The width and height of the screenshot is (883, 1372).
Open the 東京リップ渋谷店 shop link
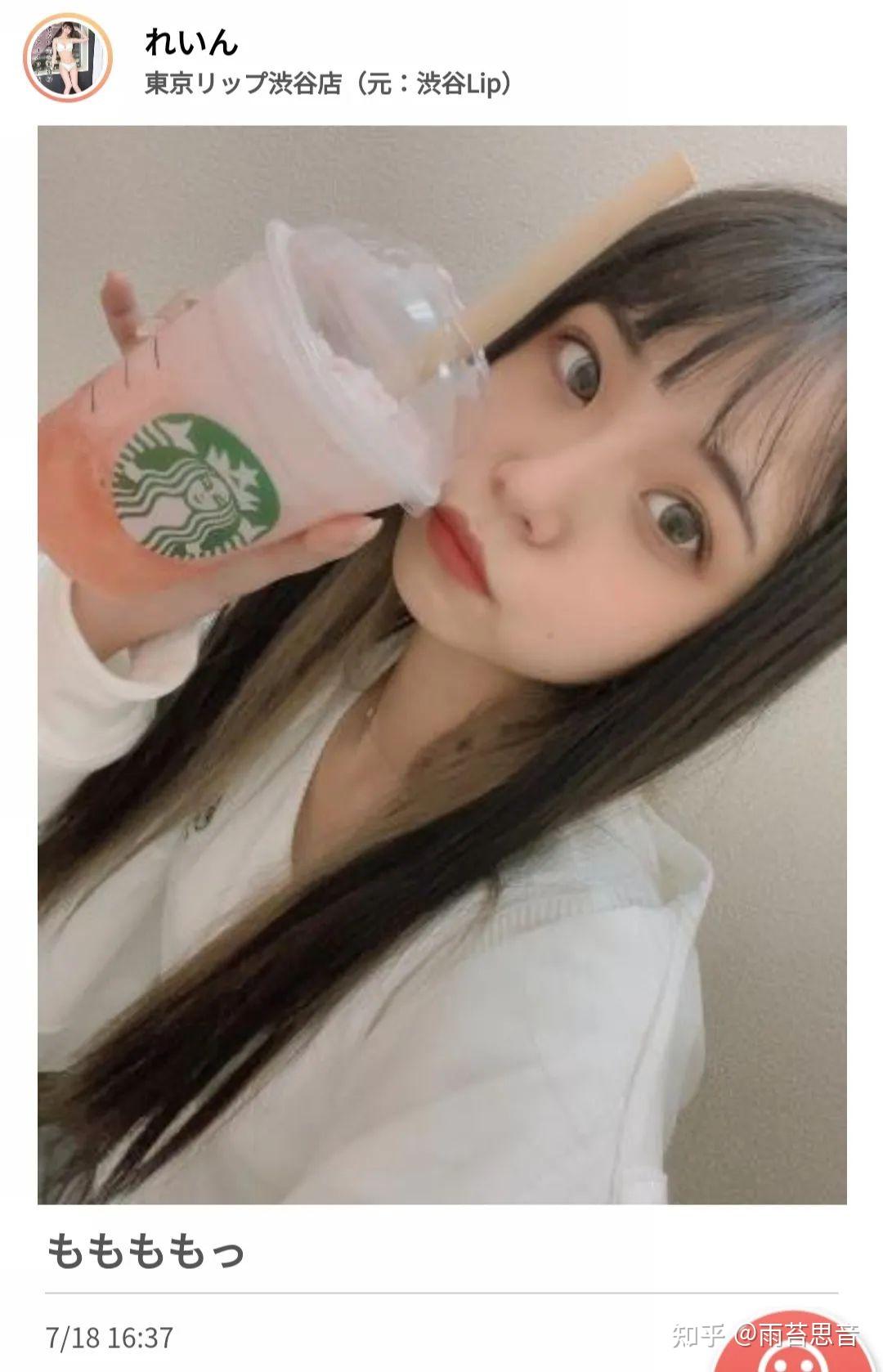(328, 83)
